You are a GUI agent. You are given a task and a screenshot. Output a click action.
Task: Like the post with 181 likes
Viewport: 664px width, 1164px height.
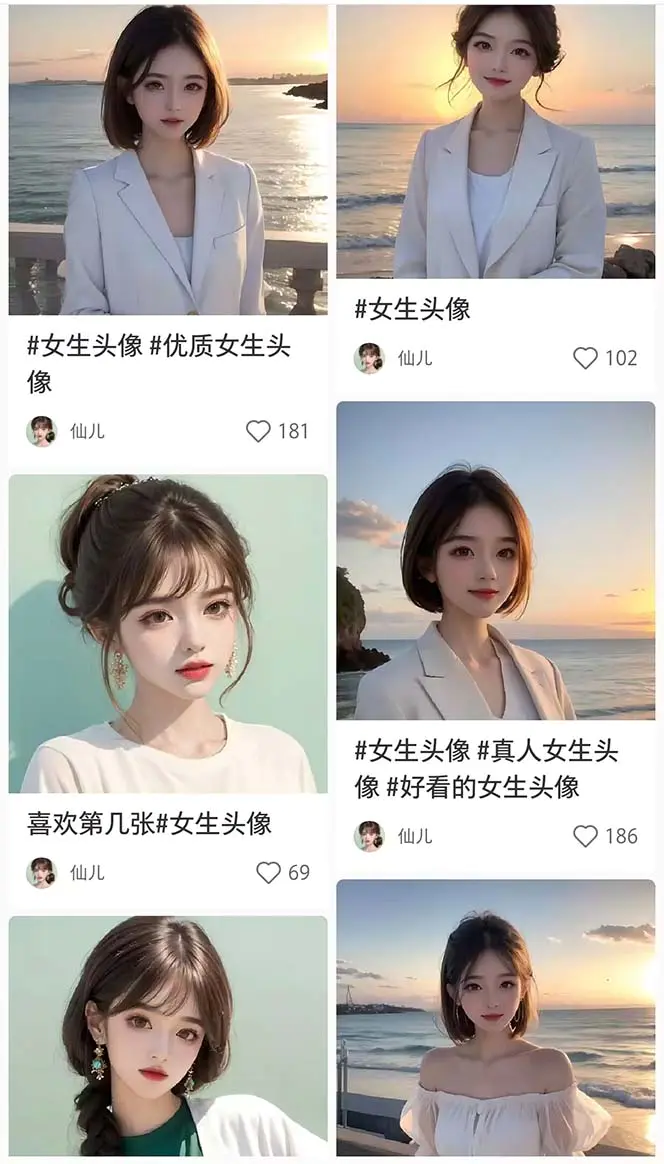click(259, 431)
